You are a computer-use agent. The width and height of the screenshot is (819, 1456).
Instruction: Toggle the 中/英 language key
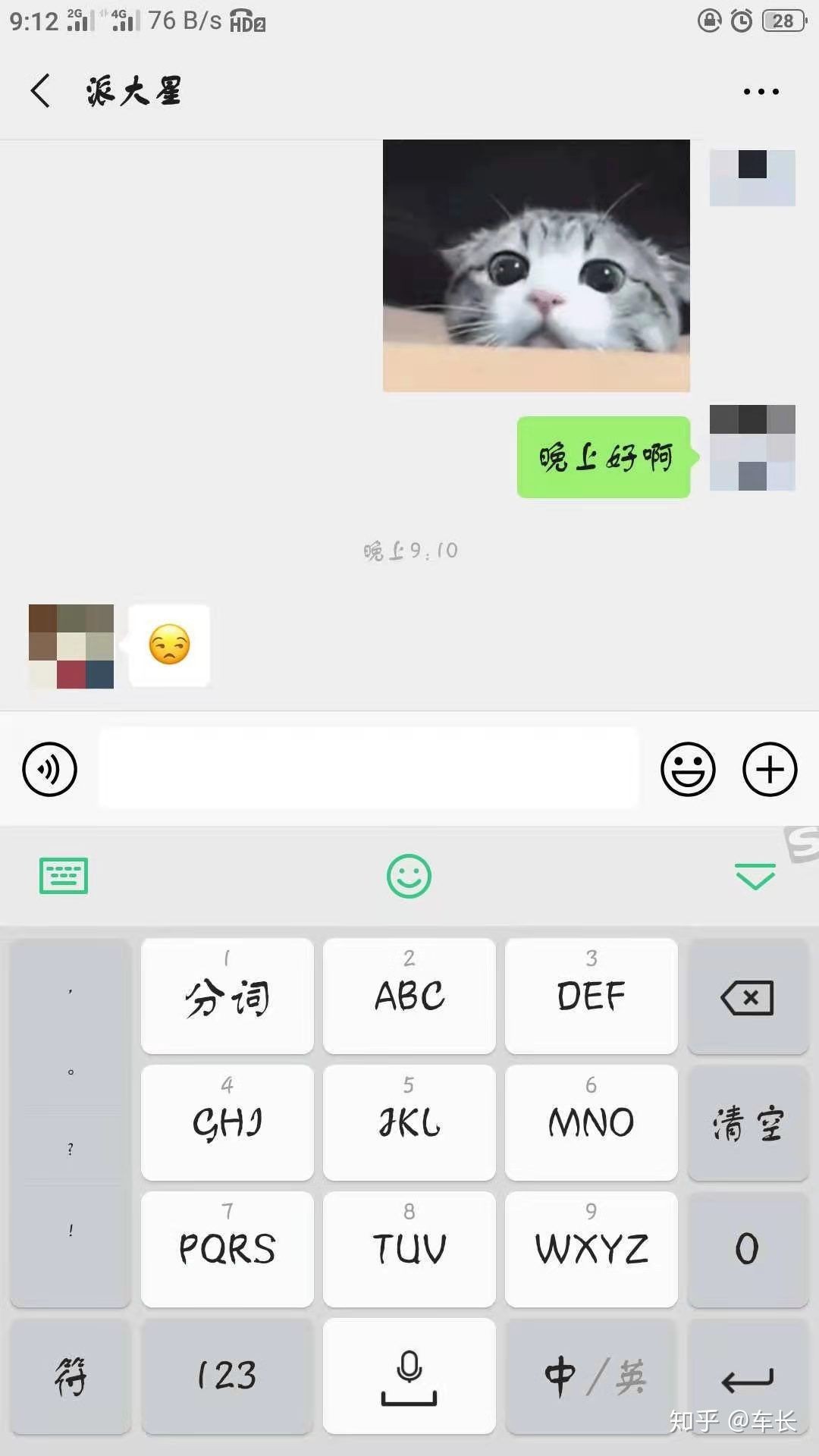pyautogui.click(x=591, y=1376)
